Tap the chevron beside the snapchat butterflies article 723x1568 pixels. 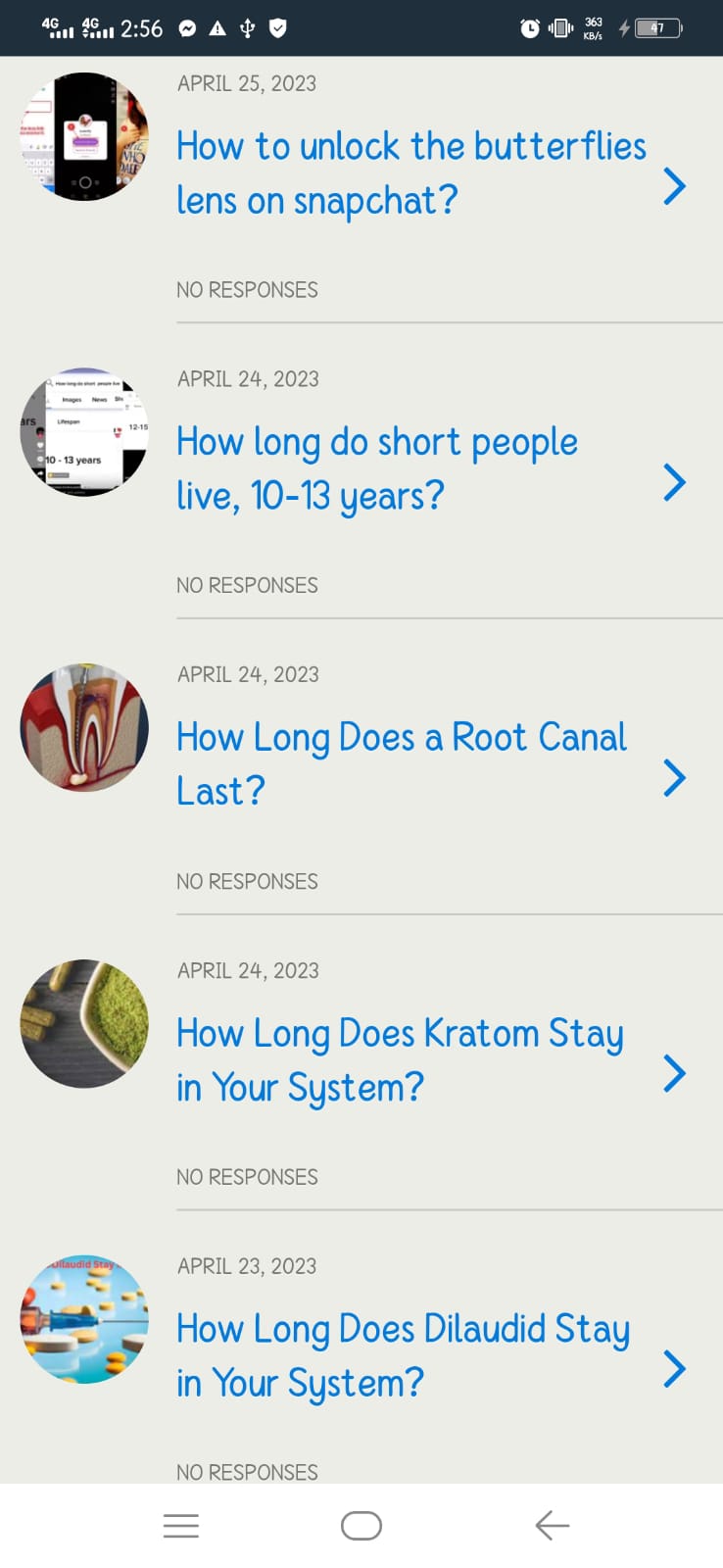point(674,186)
